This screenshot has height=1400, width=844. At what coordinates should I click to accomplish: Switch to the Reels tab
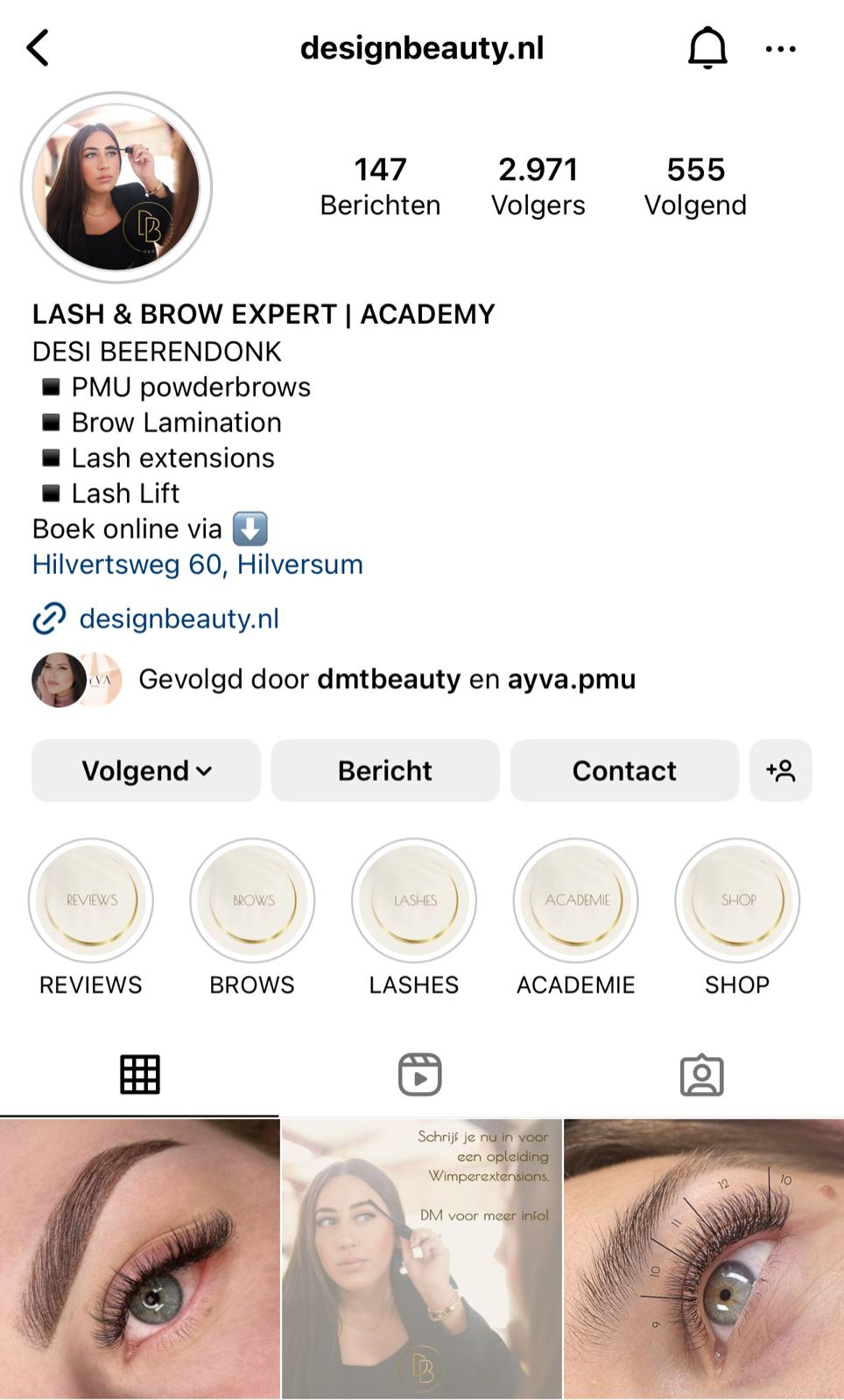click(420, 1074)
